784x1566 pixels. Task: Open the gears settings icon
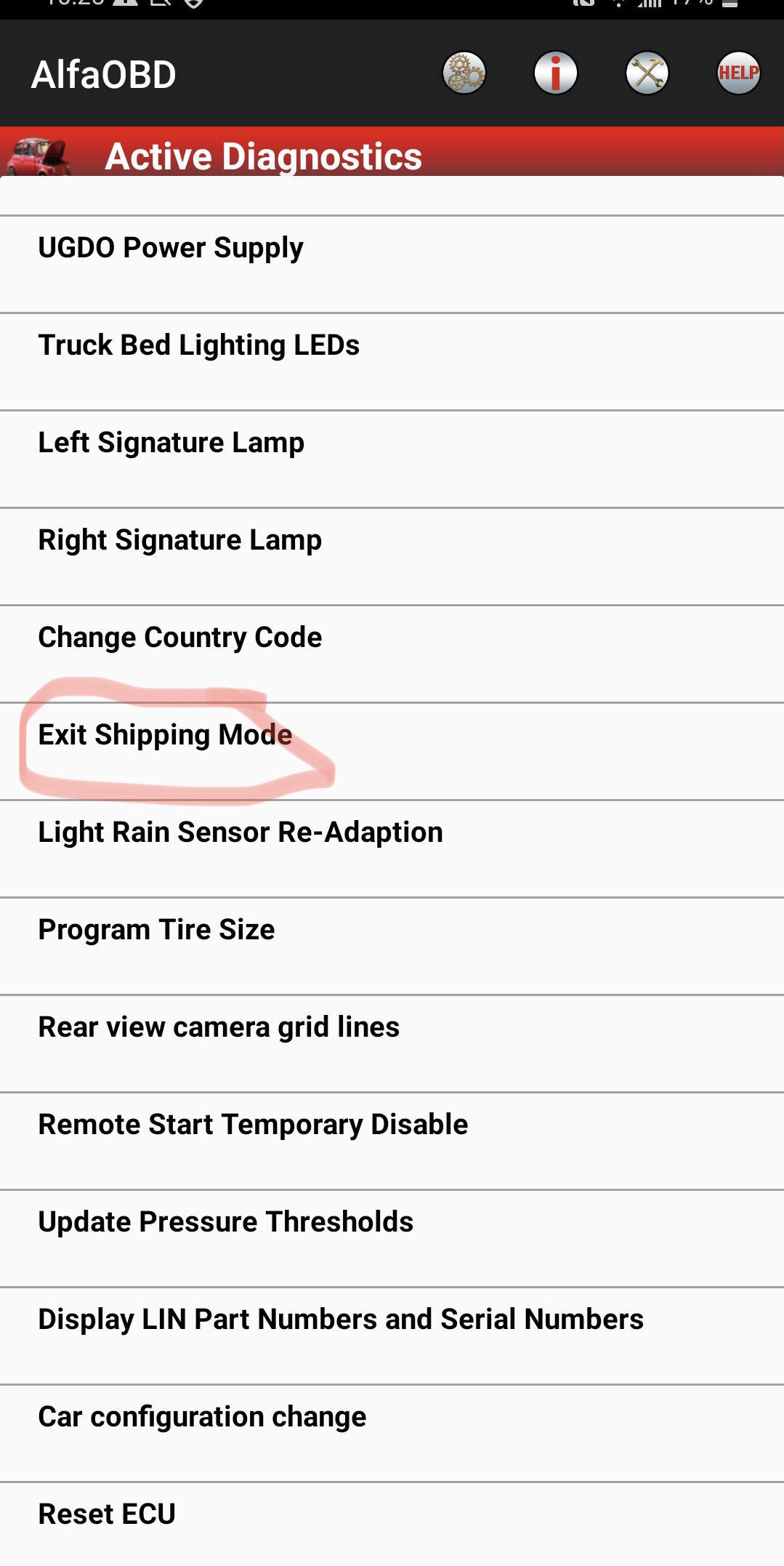coord(464,73)
